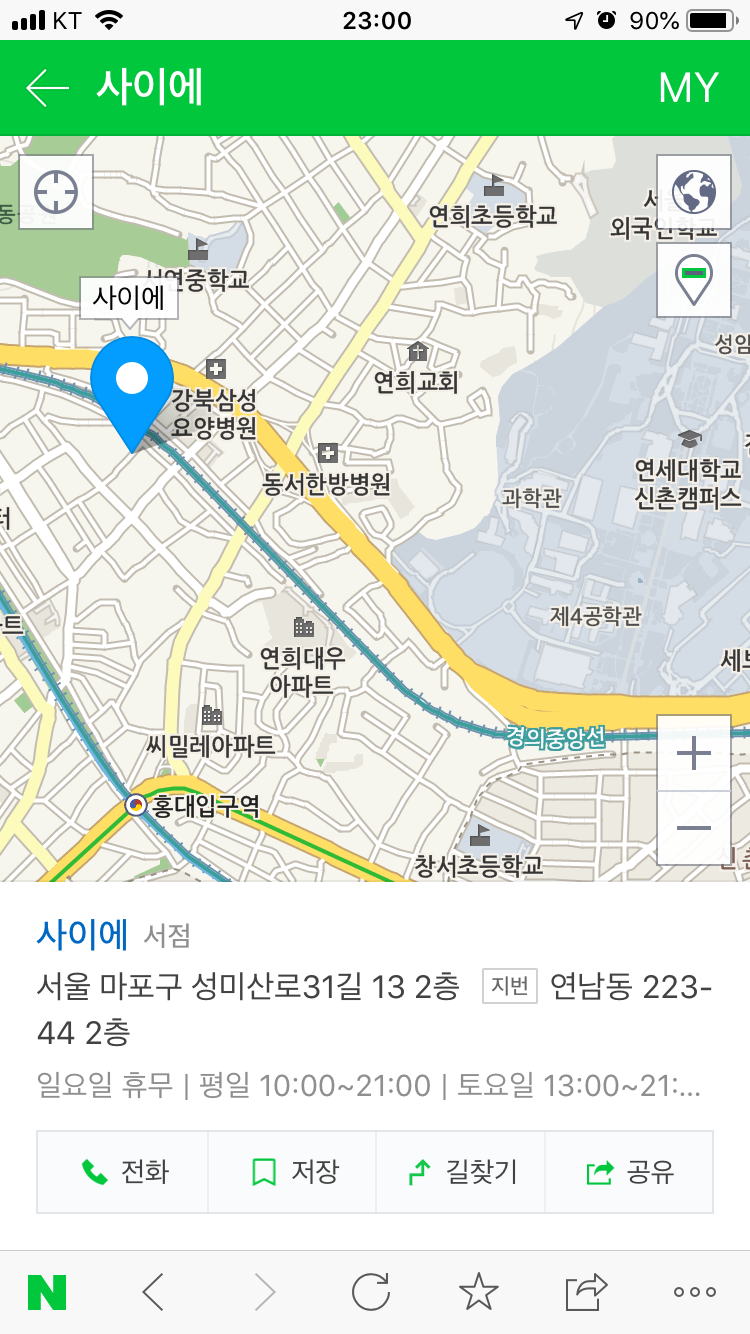Open Naver home via N logo
This screenshot has height=1334, width=750.
pyautogui.click(x=47, y=1292)
